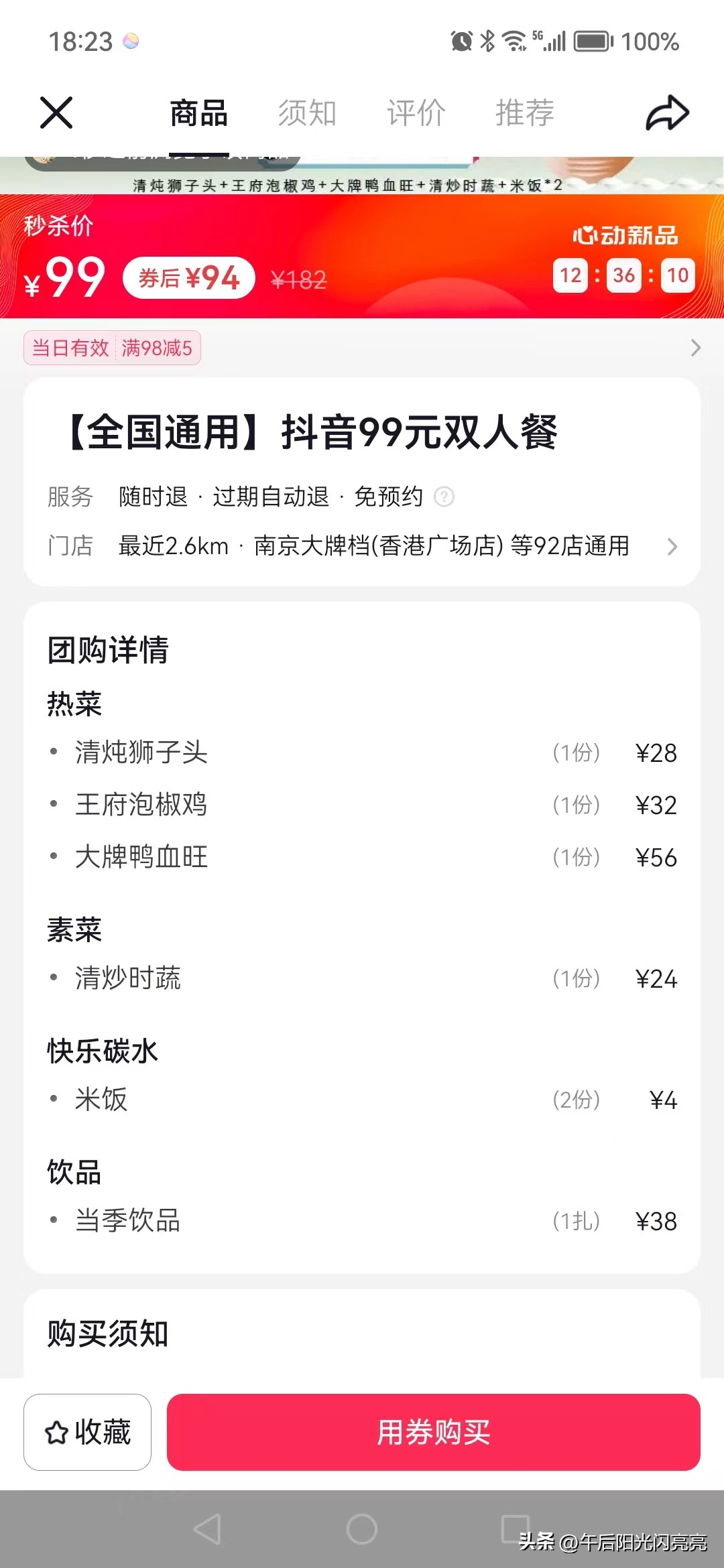This screenshot has height=1568, width=724.
Task: Switch to the 评价 tab
Action: tap(416, 113)
